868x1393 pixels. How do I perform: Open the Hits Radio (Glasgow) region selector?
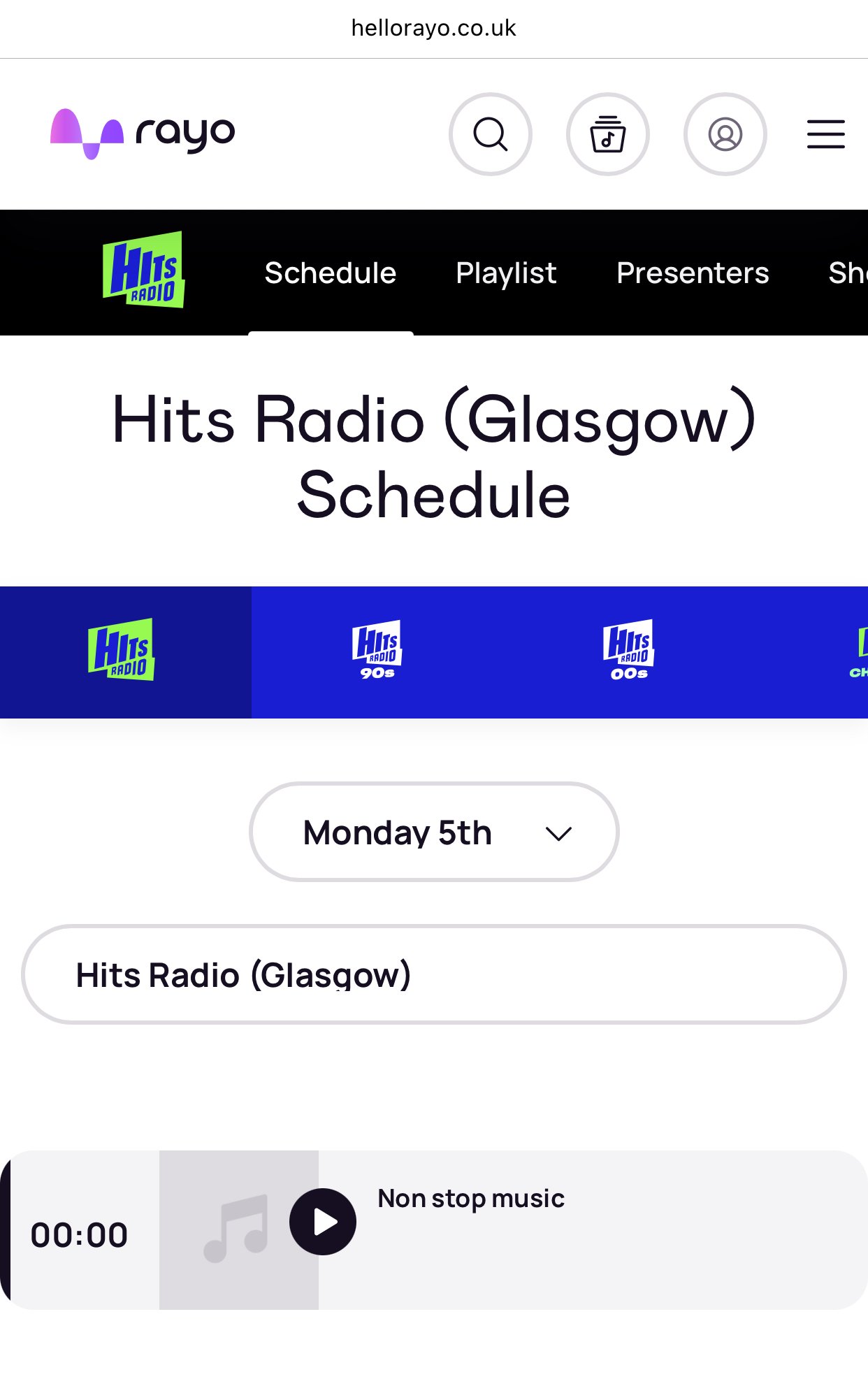click(x=433, y=975)
